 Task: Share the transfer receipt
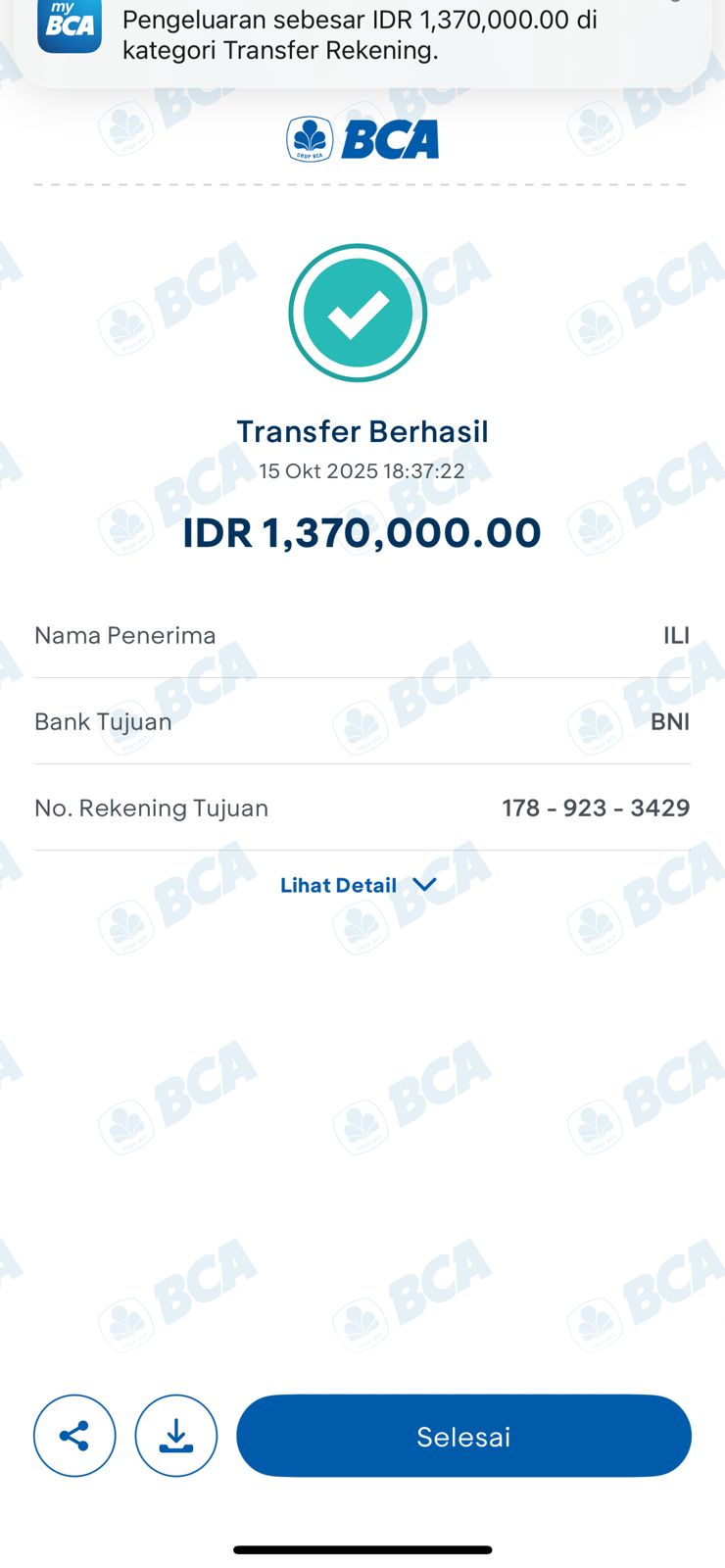coord(74,1436)
